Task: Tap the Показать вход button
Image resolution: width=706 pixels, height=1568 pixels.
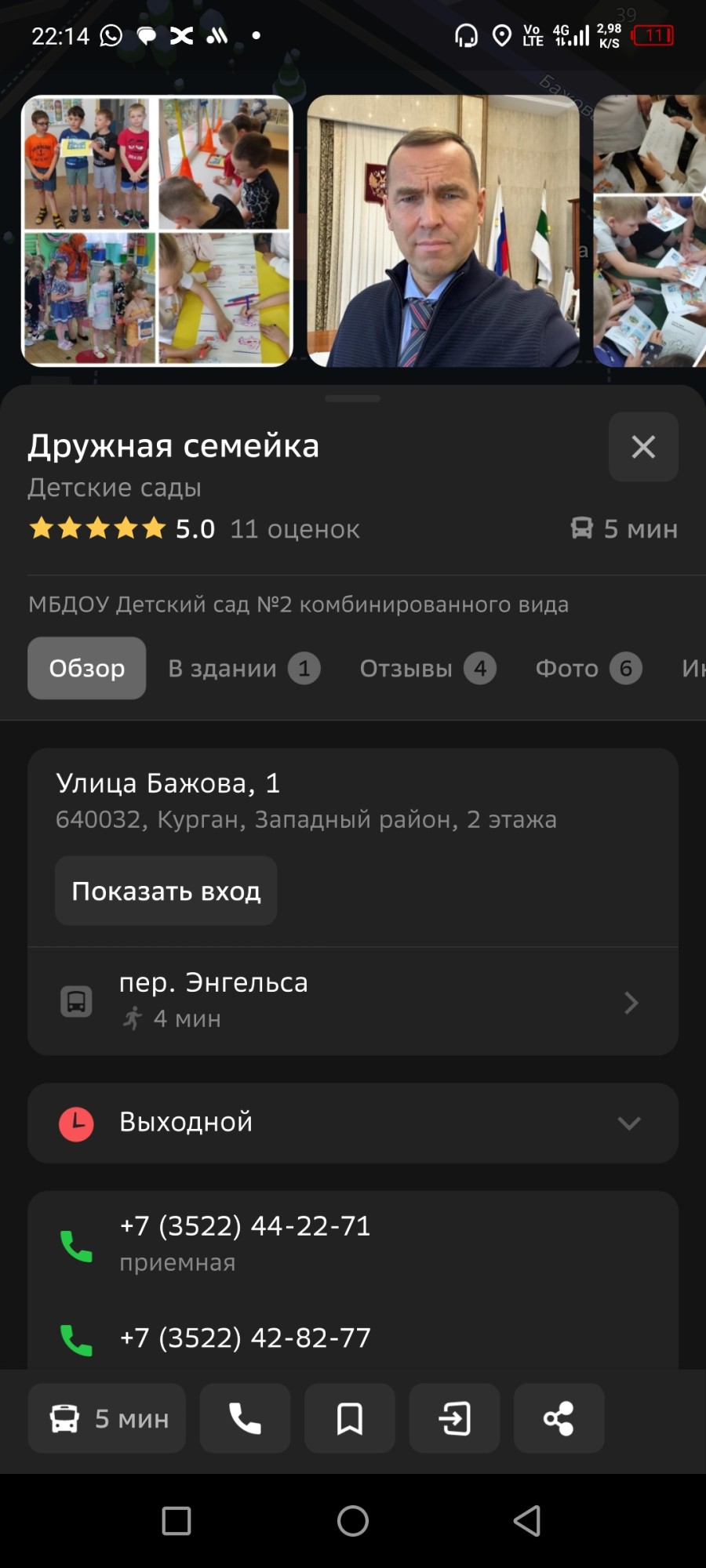Action: tap(166, 891)
